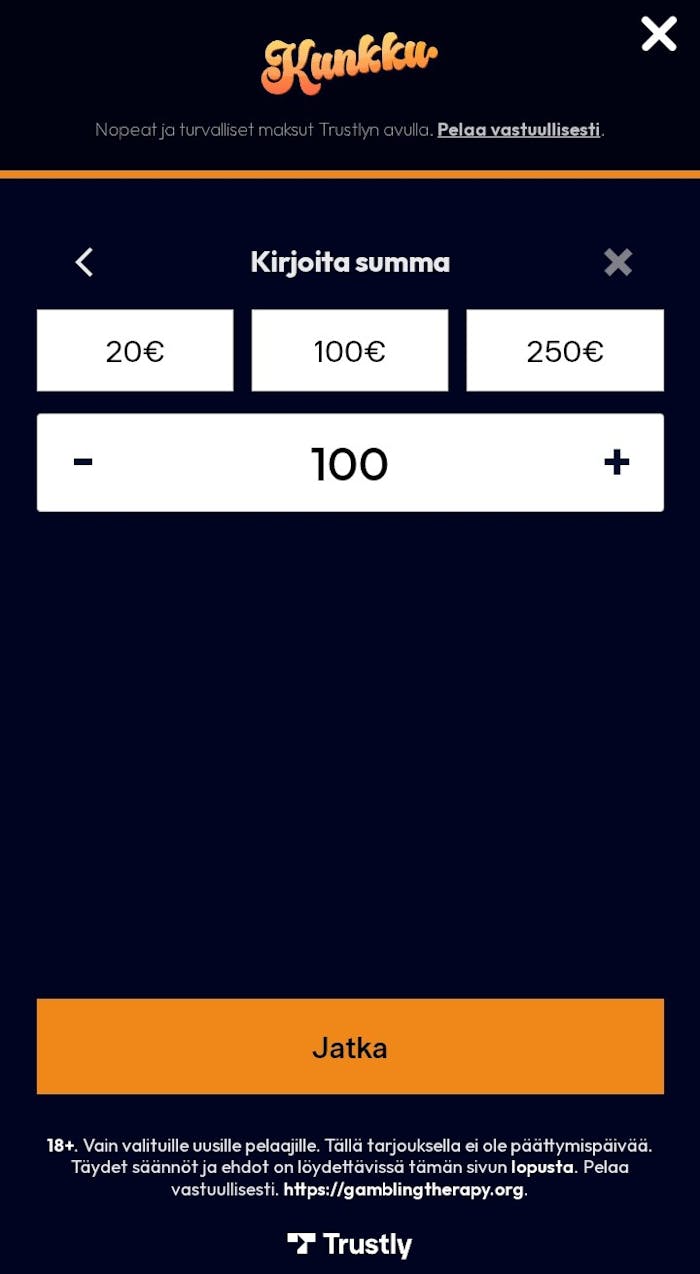The image size is (700, 1274).
Task: Choose the 100€ preset amount
Action: pos(349,351)
